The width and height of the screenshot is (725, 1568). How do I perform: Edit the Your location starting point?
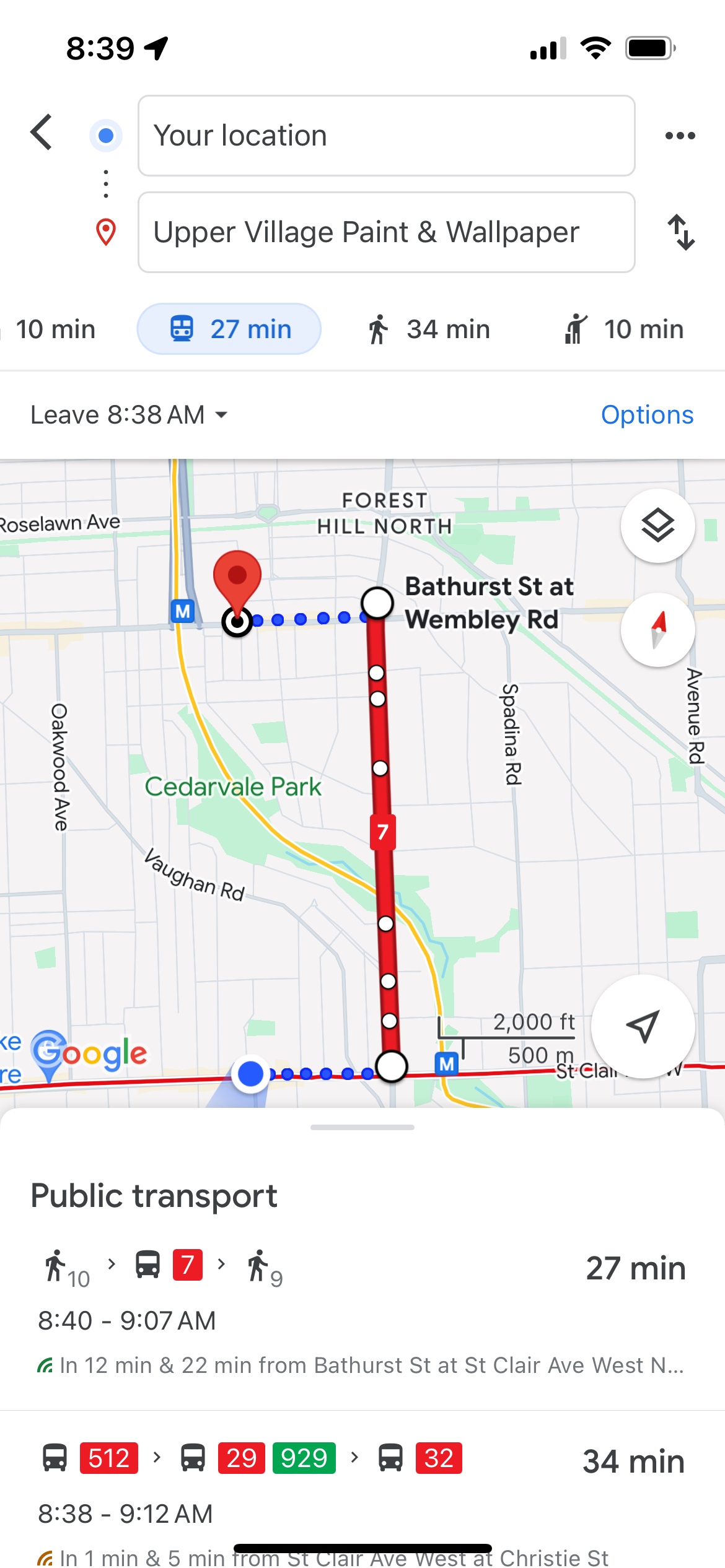(x=386, y=136)
